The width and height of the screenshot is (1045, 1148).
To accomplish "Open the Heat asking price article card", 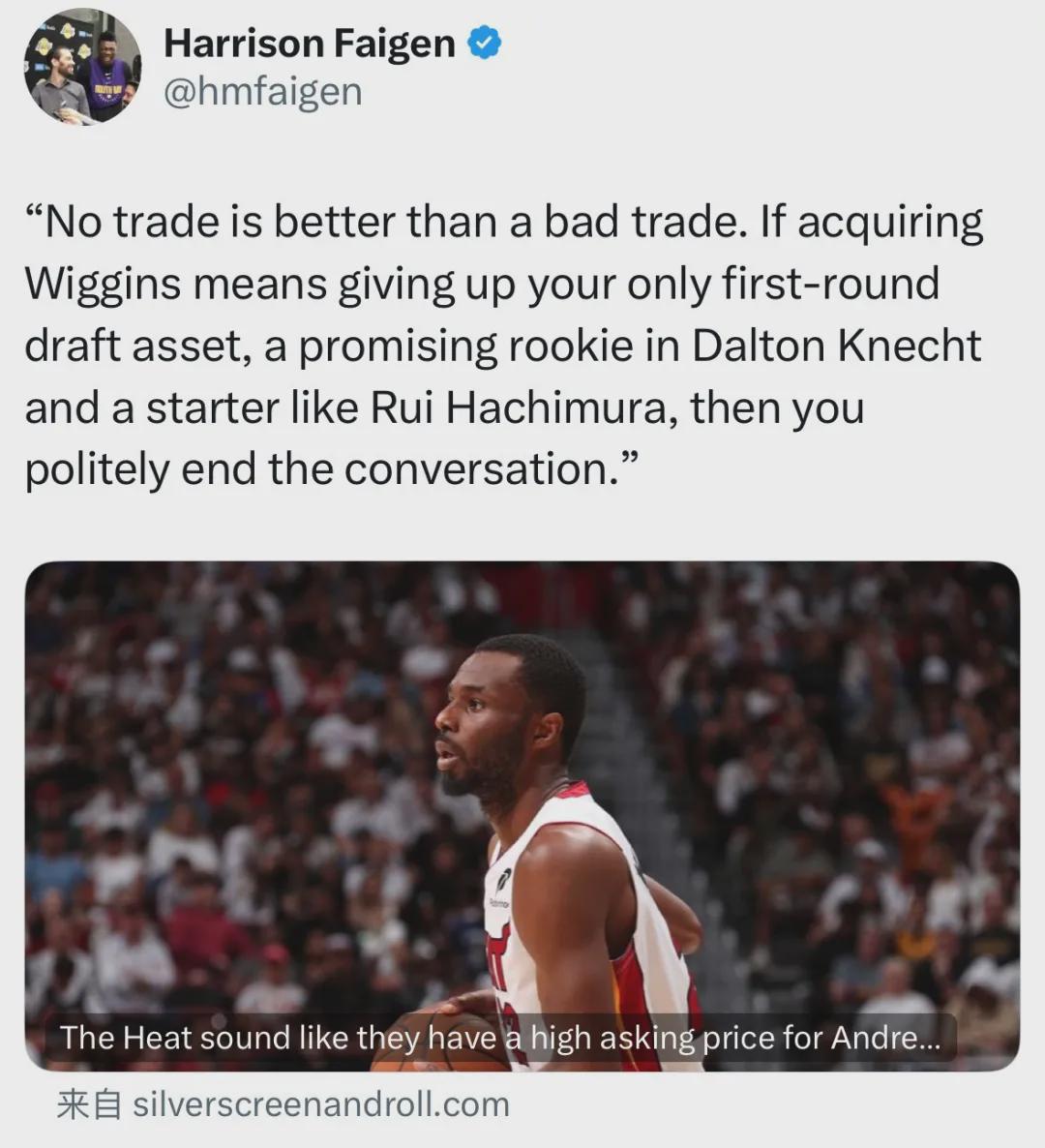I will [522, 815].
